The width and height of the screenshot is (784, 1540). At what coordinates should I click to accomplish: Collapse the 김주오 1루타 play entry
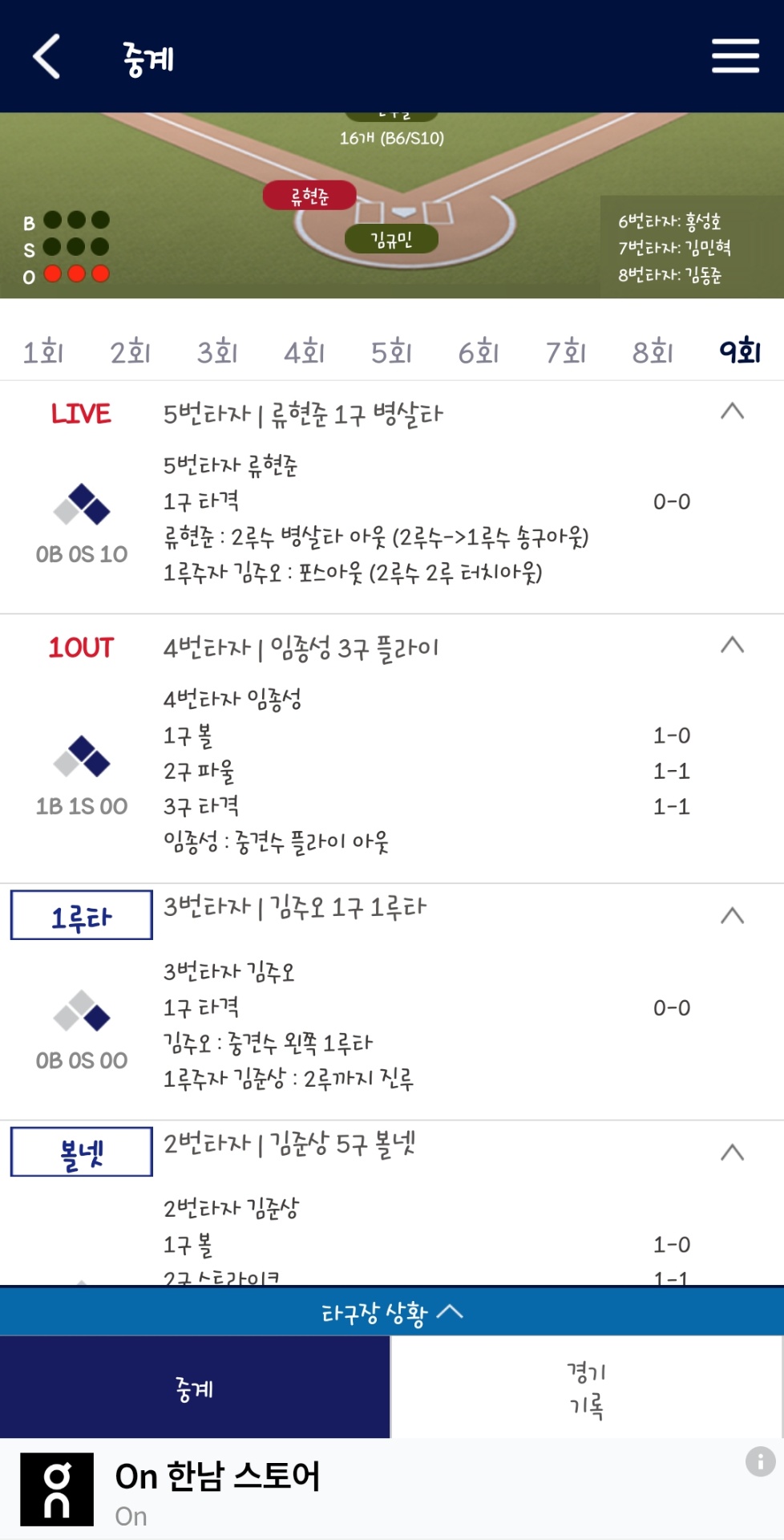point(732,916)
